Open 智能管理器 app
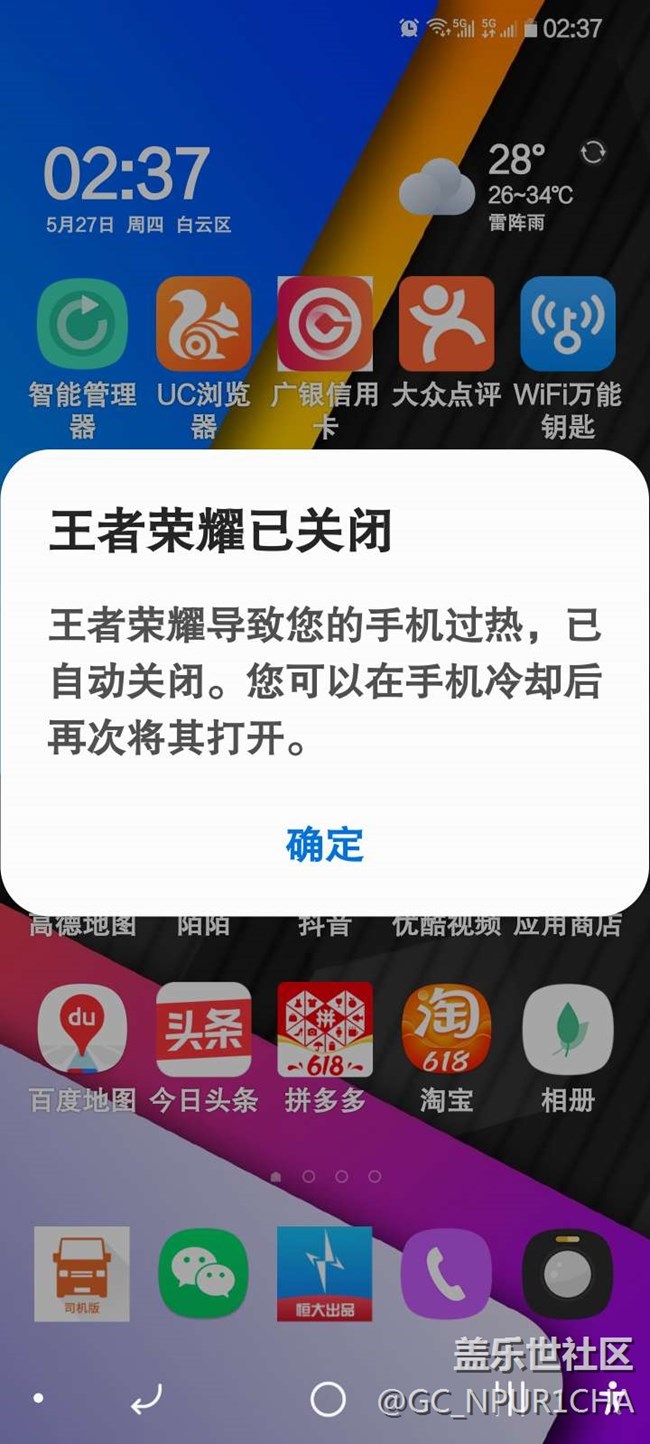This screenshot has width=650, height=1444. point(82,324)
